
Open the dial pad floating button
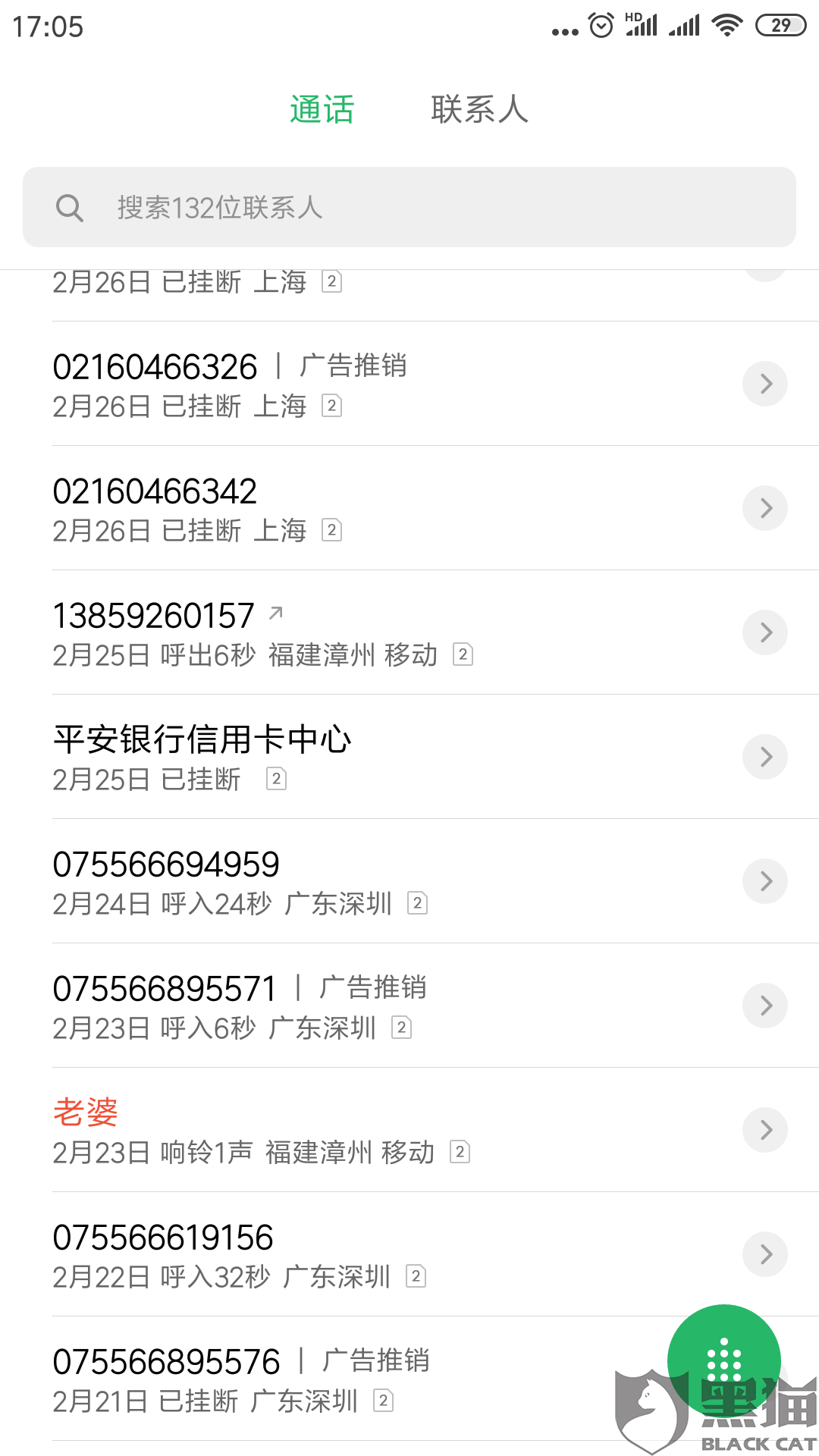point(724,1360)
